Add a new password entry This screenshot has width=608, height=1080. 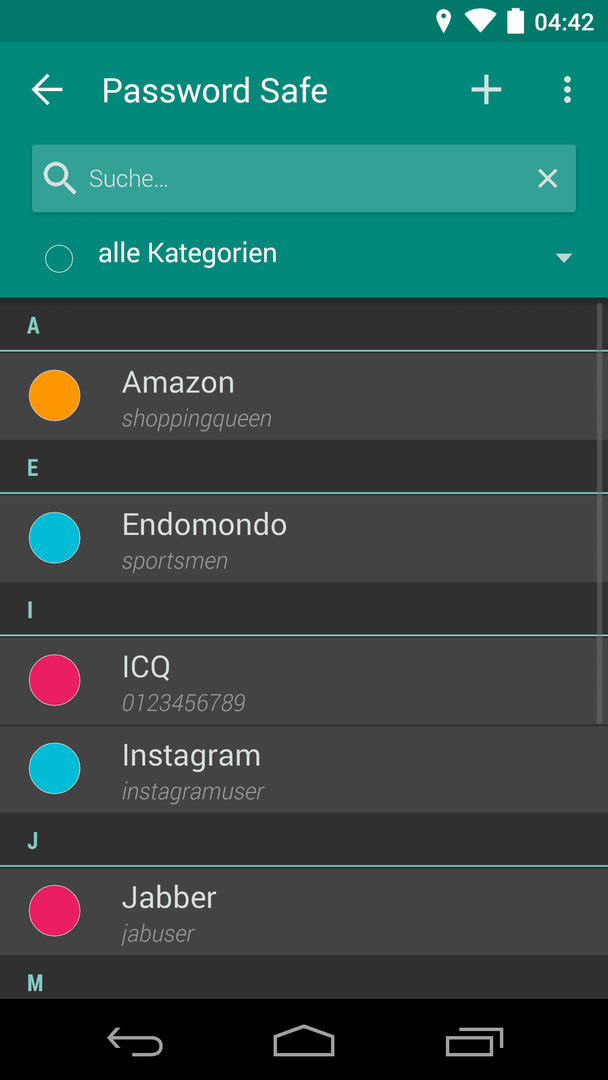[x=486, y=90]
